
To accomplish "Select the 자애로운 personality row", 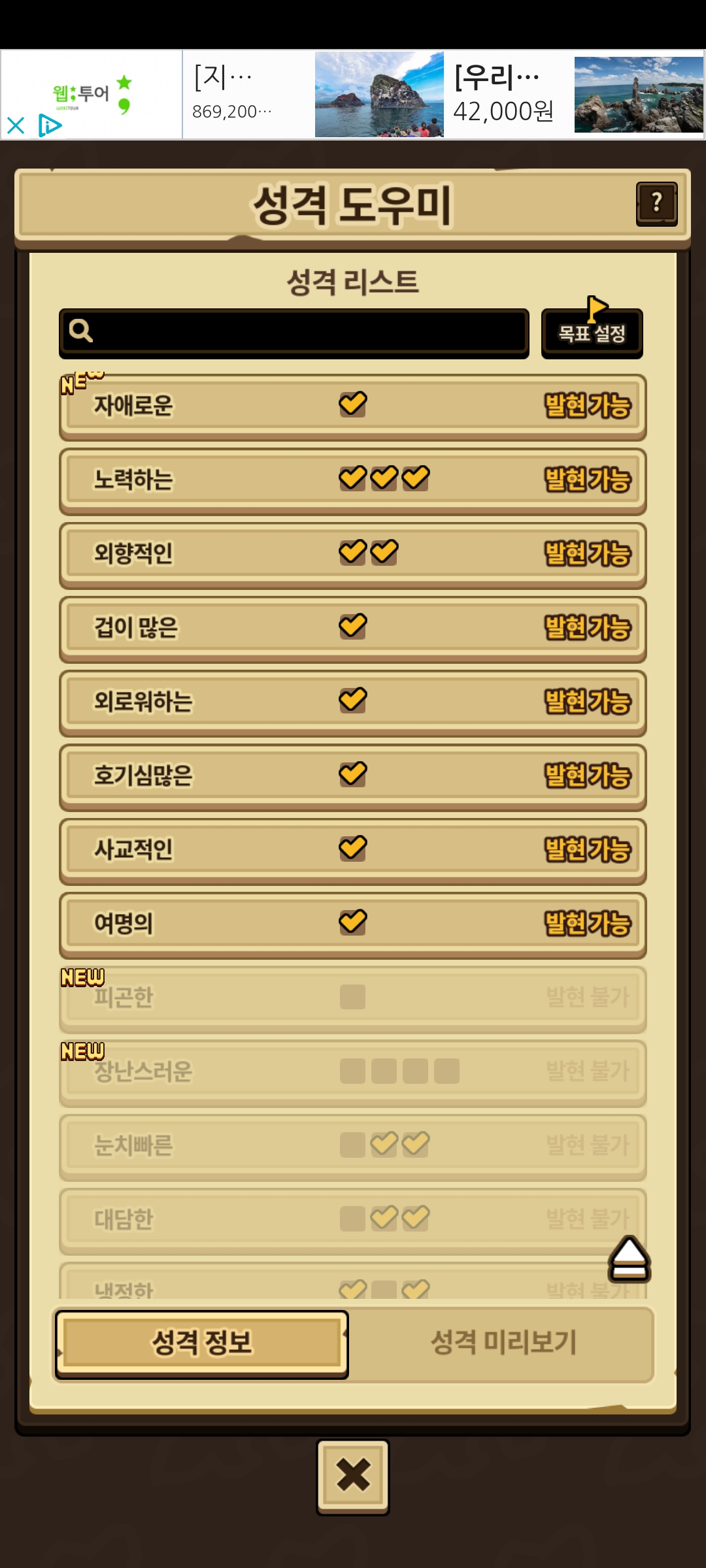I will [352, 406].
